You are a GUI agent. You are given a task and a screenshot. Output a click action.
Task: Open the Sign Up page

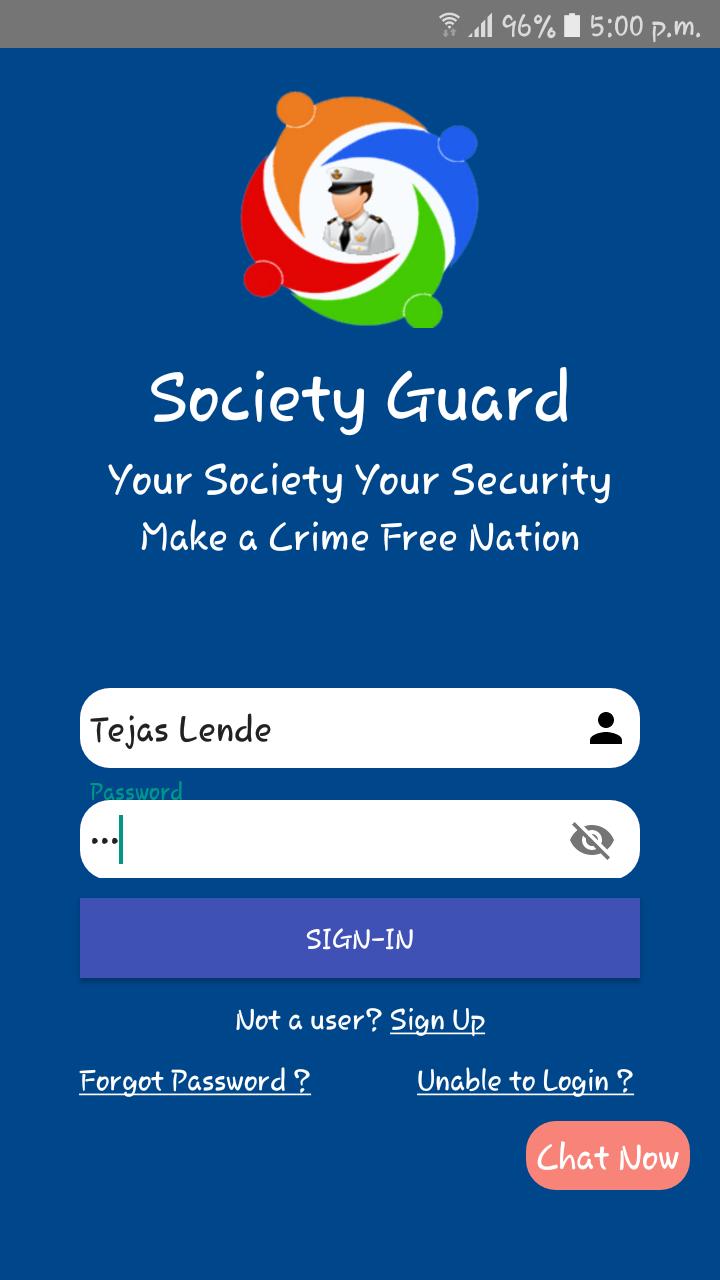click(x=437, y=1021)
